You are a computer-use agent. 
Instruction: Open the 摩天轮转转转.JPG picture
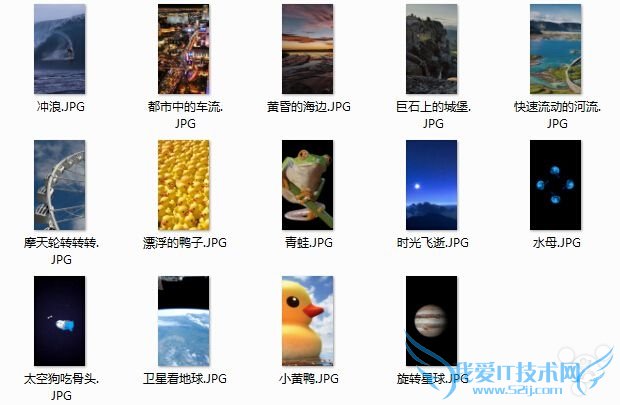(x=59, y=186)
